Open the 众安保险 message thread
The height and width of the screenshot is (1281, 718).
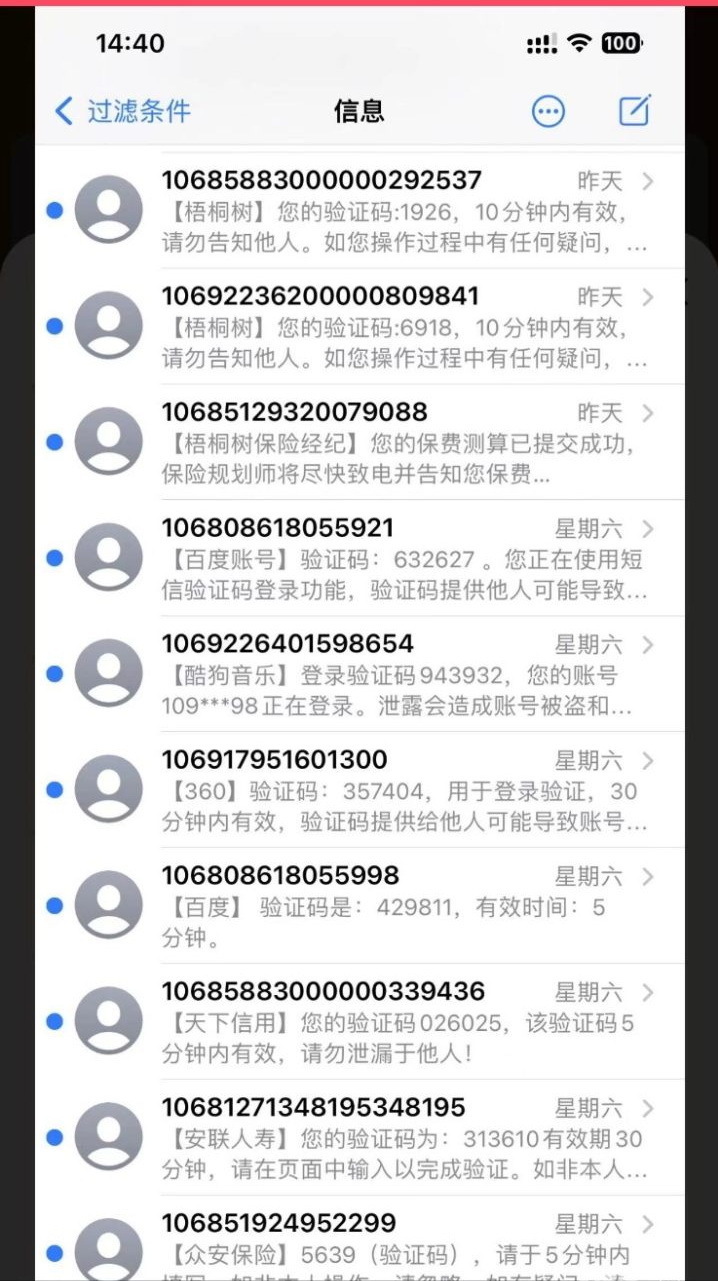pyautogui.click(x=360, y=1239)
